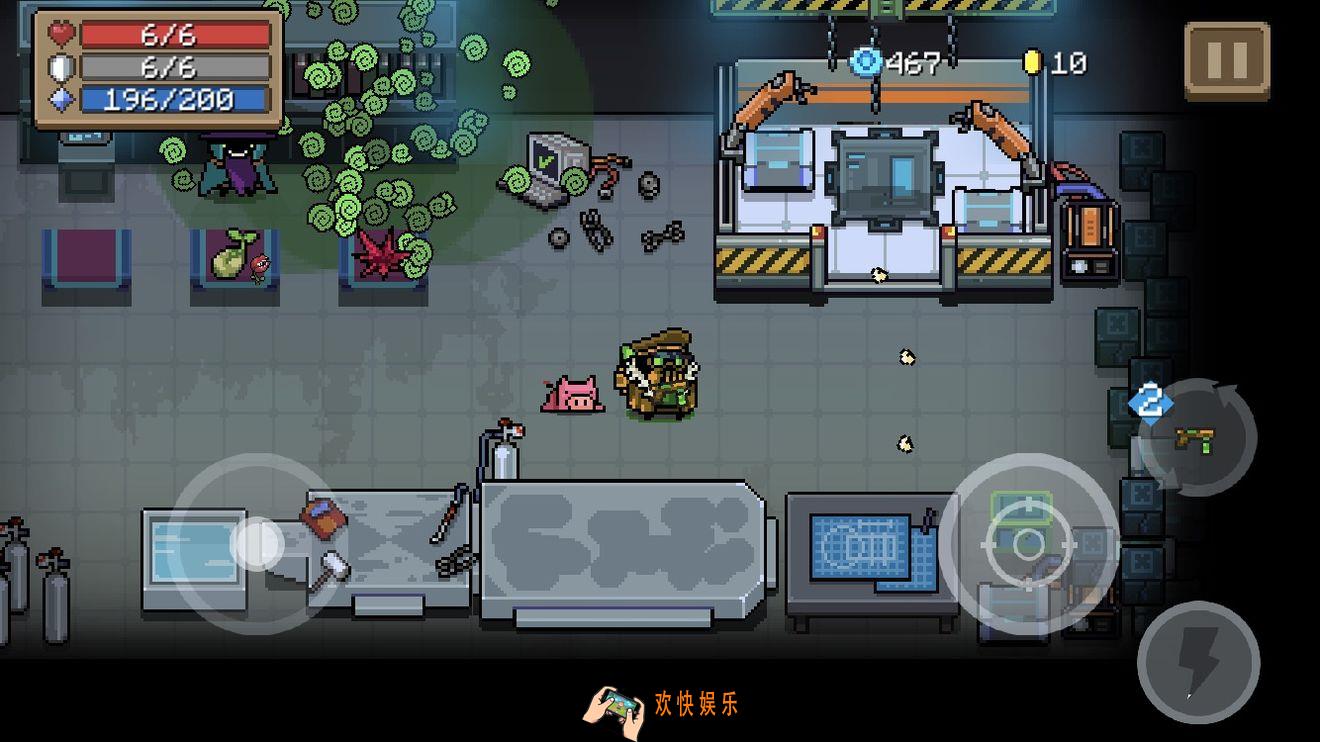Tap the movement joystick
1320x742 pixels.
[x=256, y=545]
